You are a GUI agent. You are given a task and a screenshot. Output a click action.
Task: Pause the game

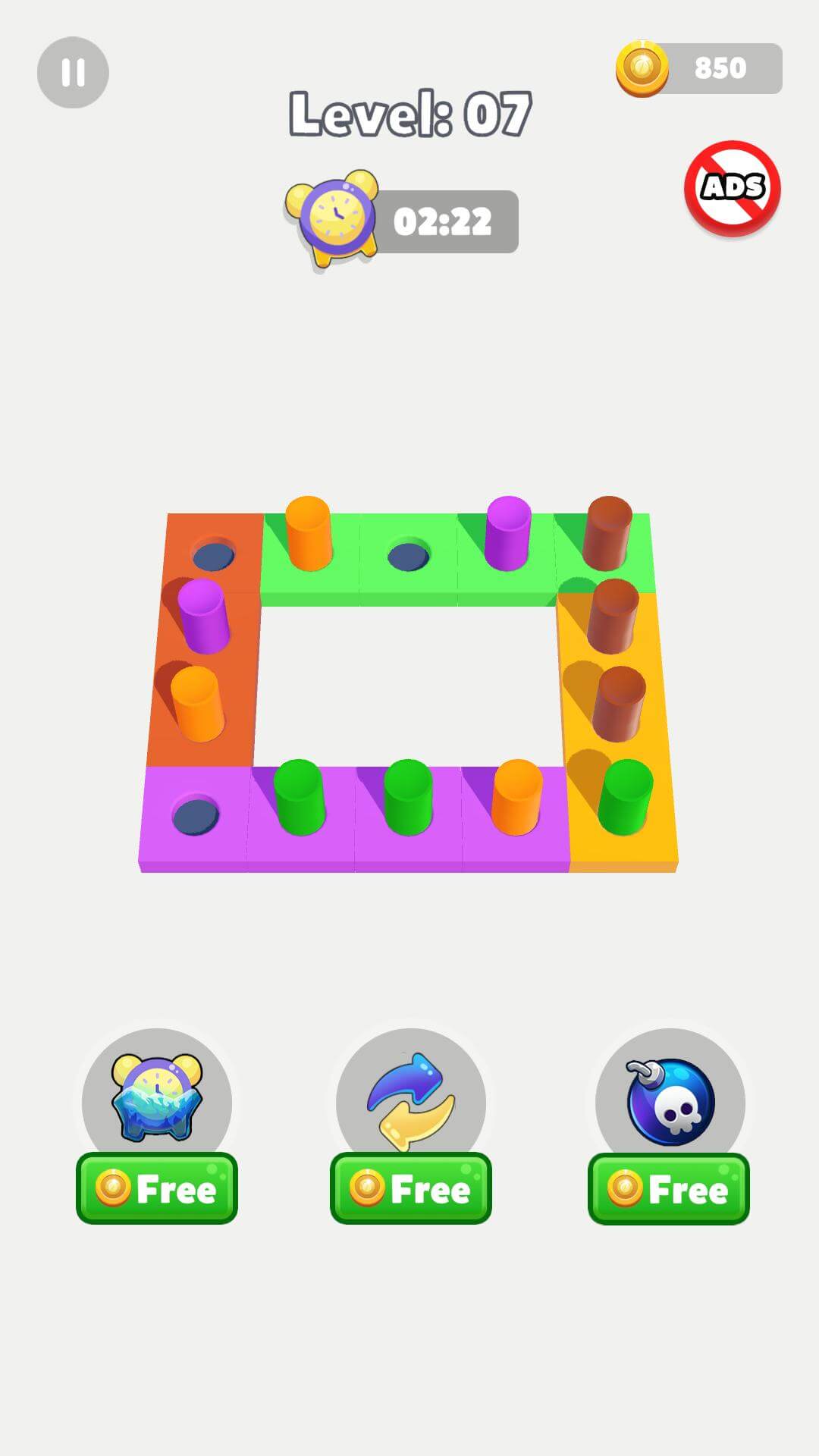tap(73, 73)
